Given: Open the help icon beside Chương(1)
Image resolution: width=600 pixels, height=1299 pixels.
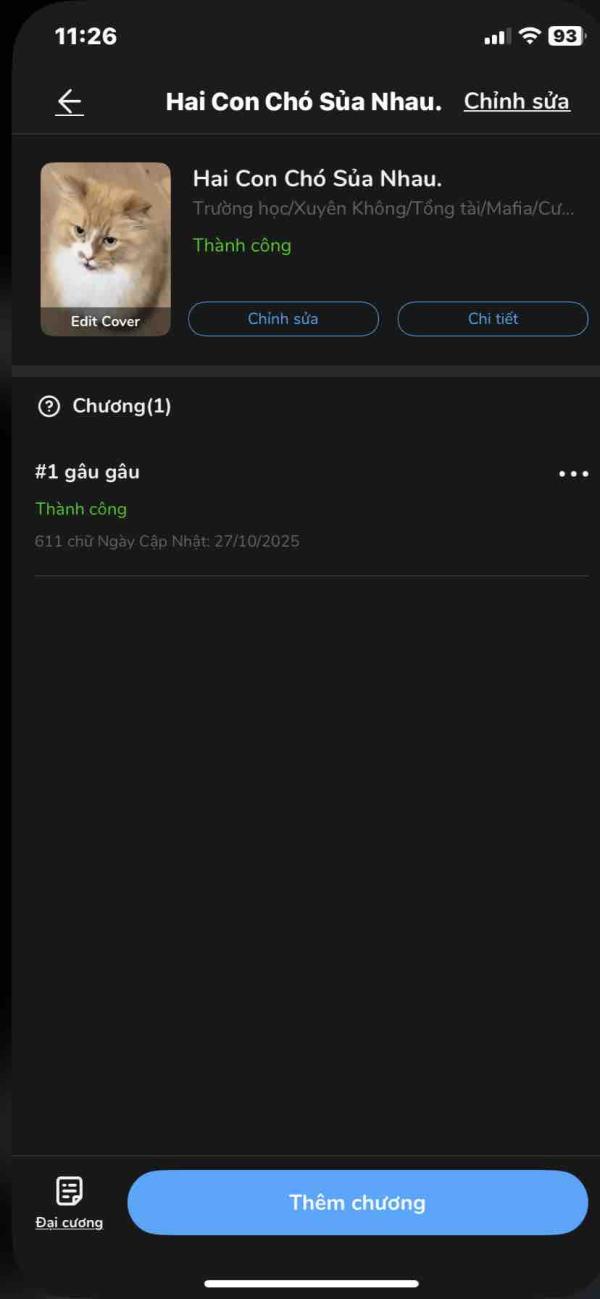Looking at the screenshot, I should coord(48,406).
